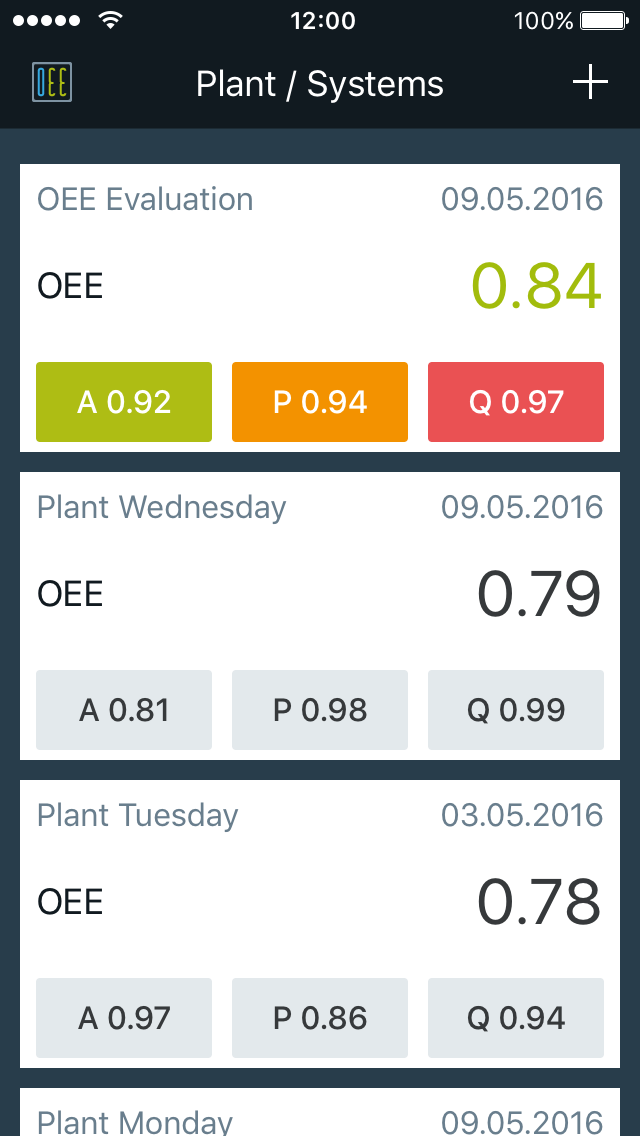
Task: Tap the OEE app icon in header
Action: coord(51,83)
